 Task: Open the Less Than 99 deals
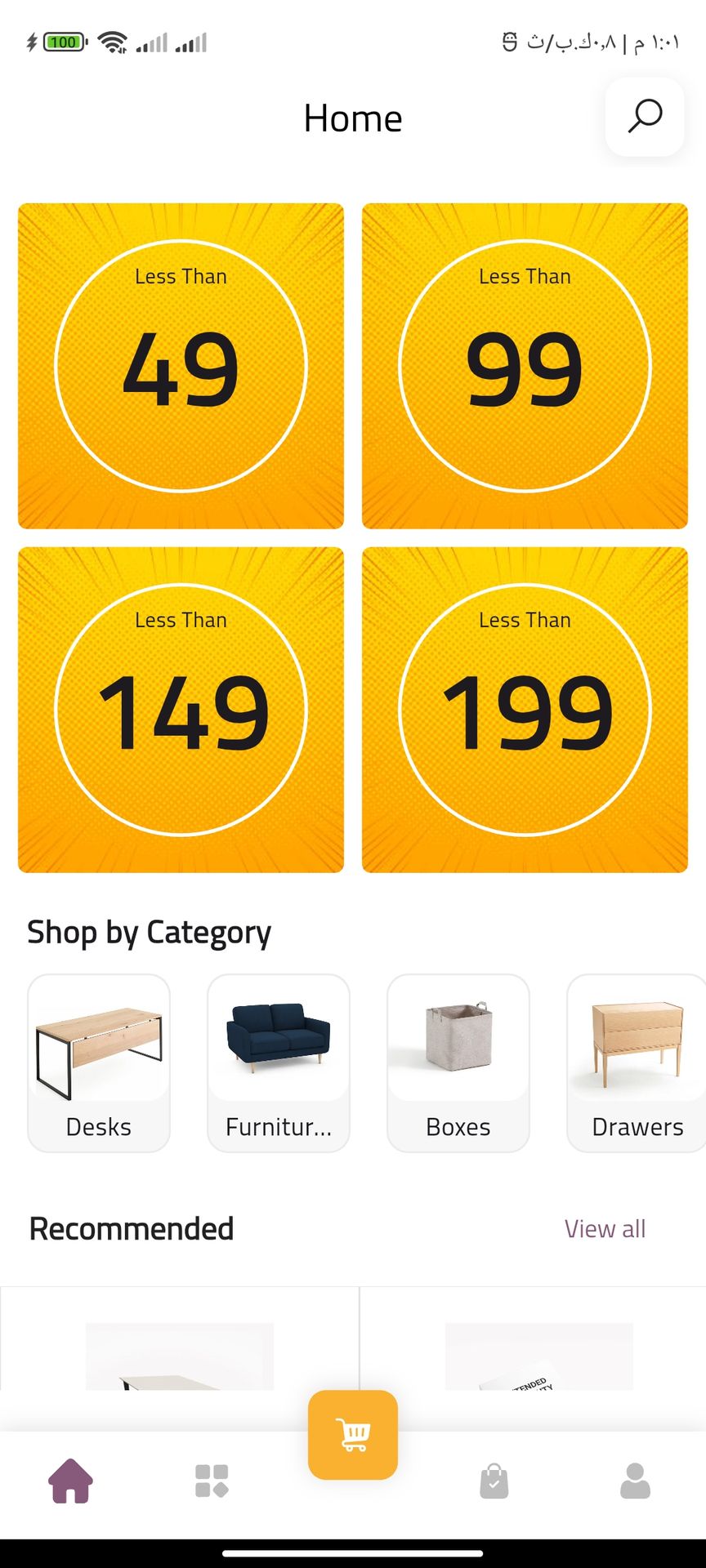(x=525, y=366)
